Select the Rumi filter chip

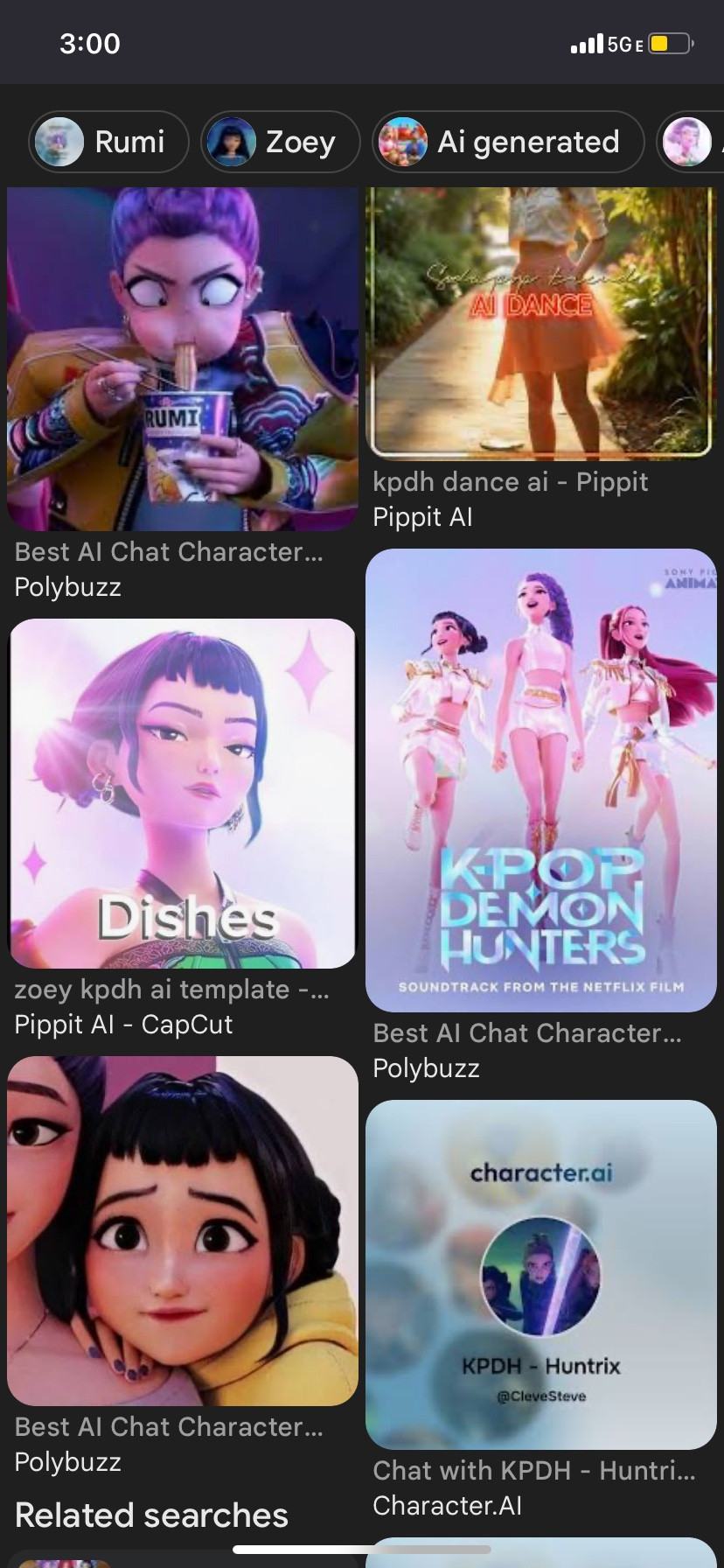pyautogui.click(x=108, y=142)
